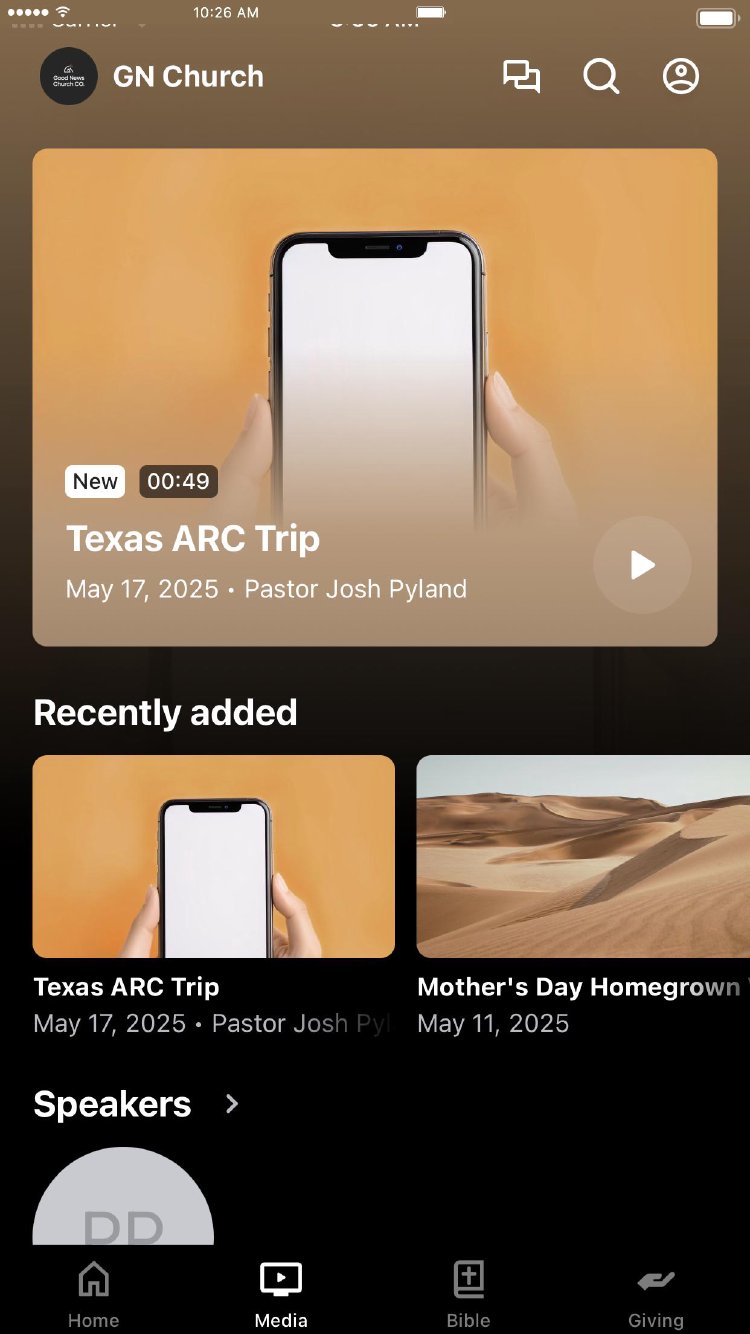Viewport: 750px width, 1334px height.
Task: Switch to the Home tab
Action: point(93,1293)
